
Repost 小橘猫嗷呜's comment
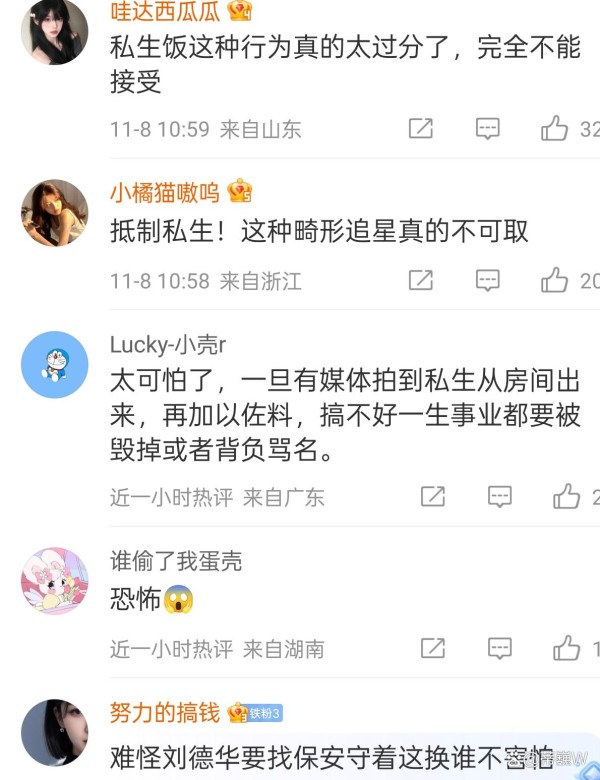tap(421, 280)
